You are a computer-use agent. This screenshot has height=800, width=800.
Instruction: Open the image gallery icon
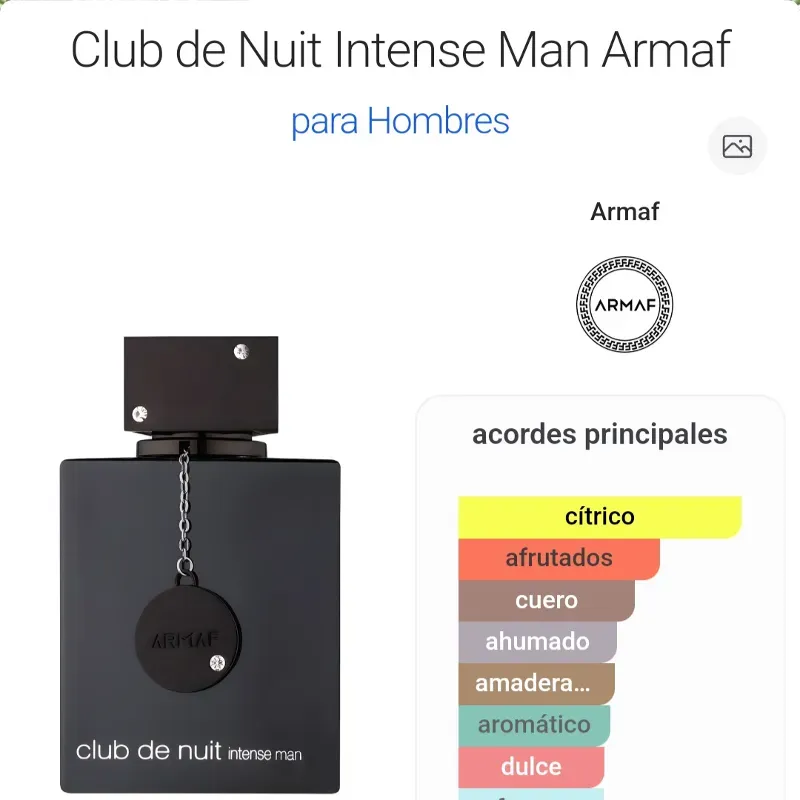[737, 147]
